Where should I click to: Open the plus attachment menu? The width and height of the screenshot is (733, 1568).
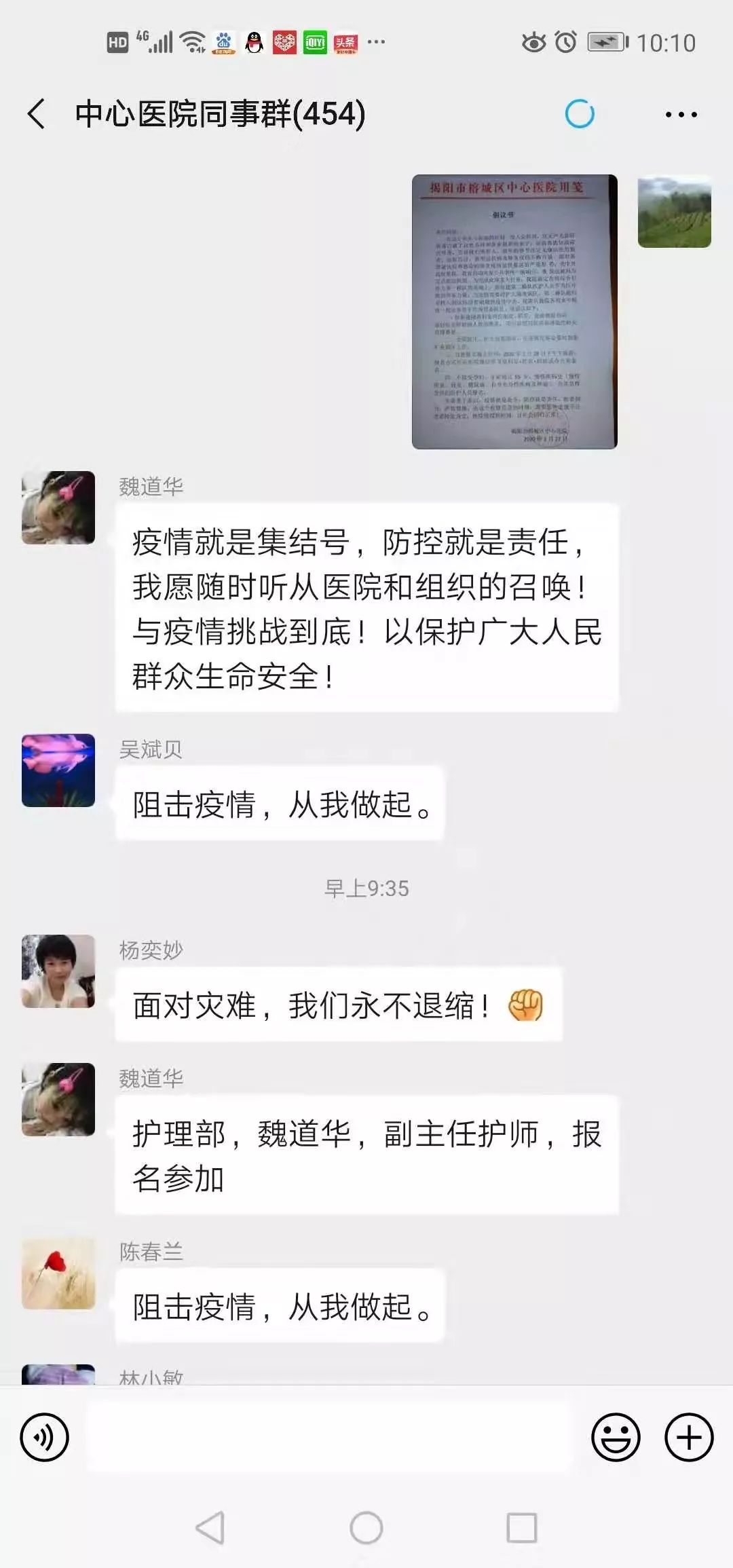pyautogui.click(x=689, y=1437)
